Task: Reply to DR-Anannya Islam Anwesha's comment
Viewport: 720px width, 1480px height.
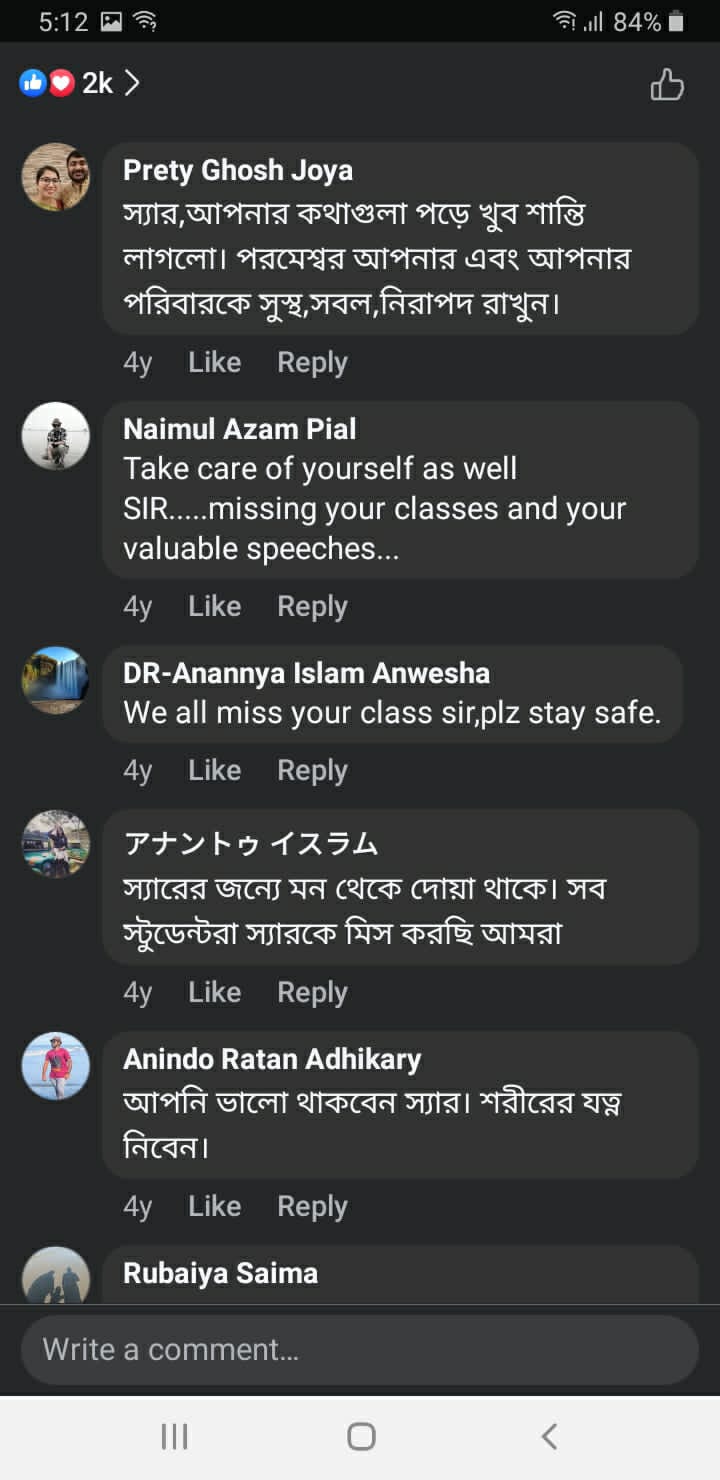Action: pos(312,770)
